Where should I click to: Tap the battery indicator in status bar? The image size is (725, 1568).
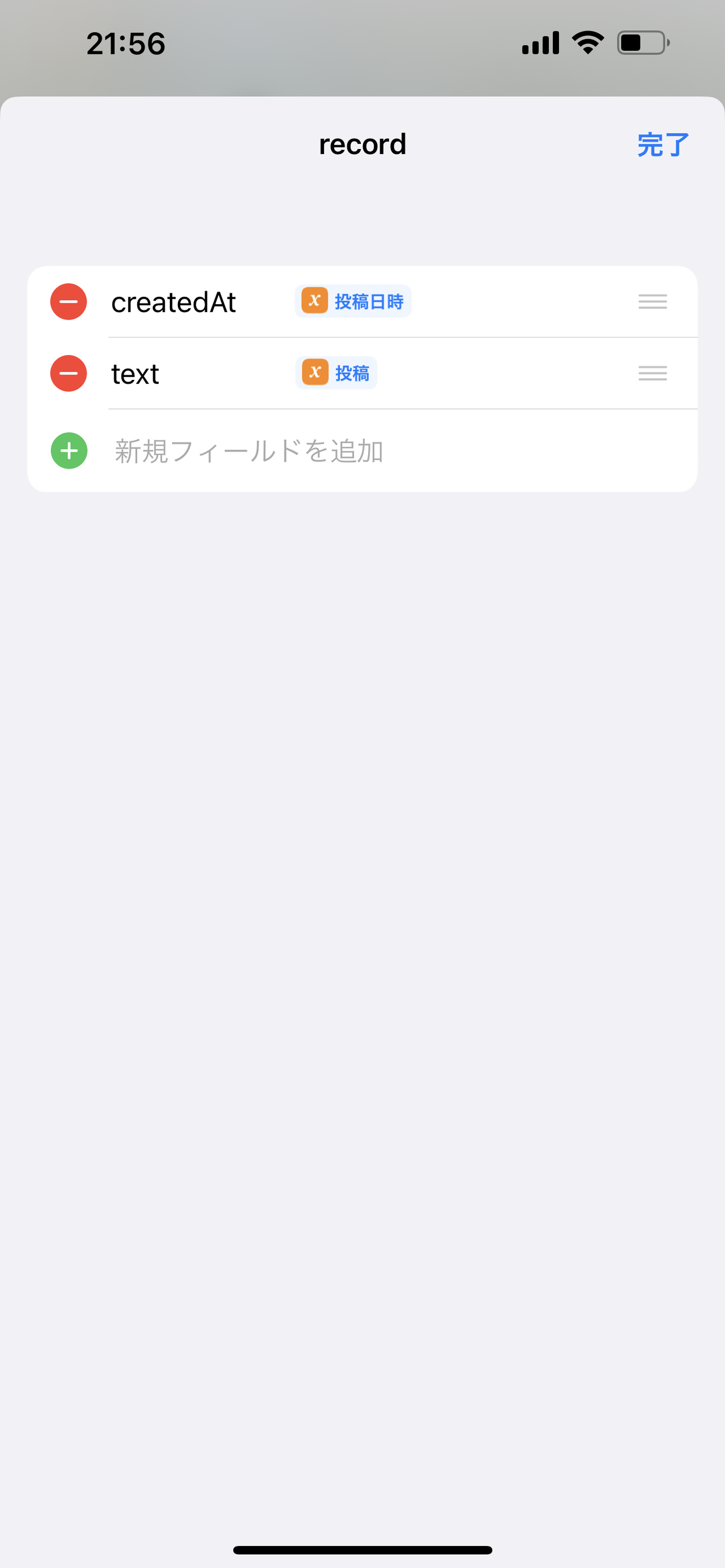pyautogui.click(x=641, y=43)
